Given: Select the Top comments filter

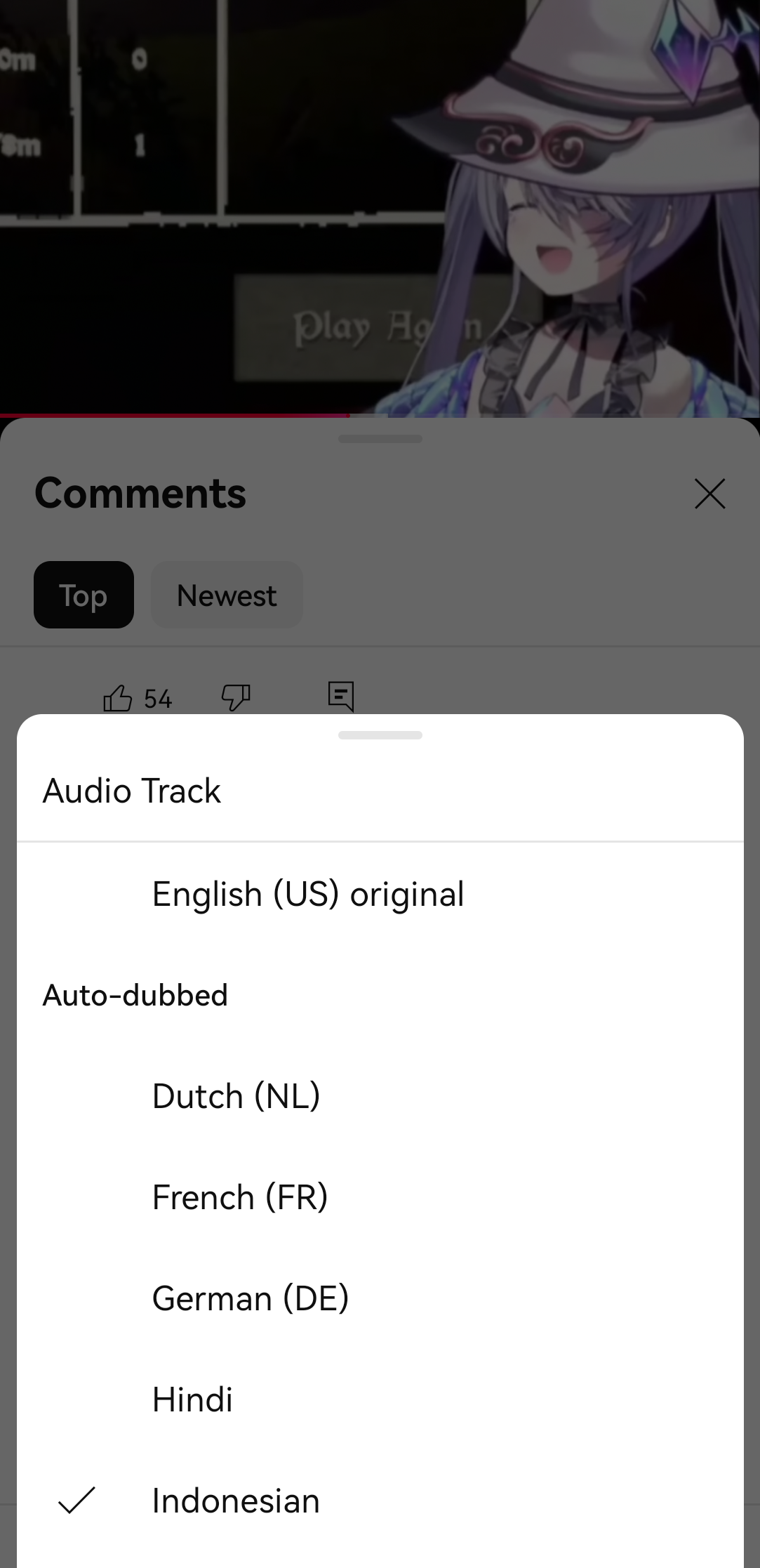Looking at the screenshot, I should pos(84,595).
